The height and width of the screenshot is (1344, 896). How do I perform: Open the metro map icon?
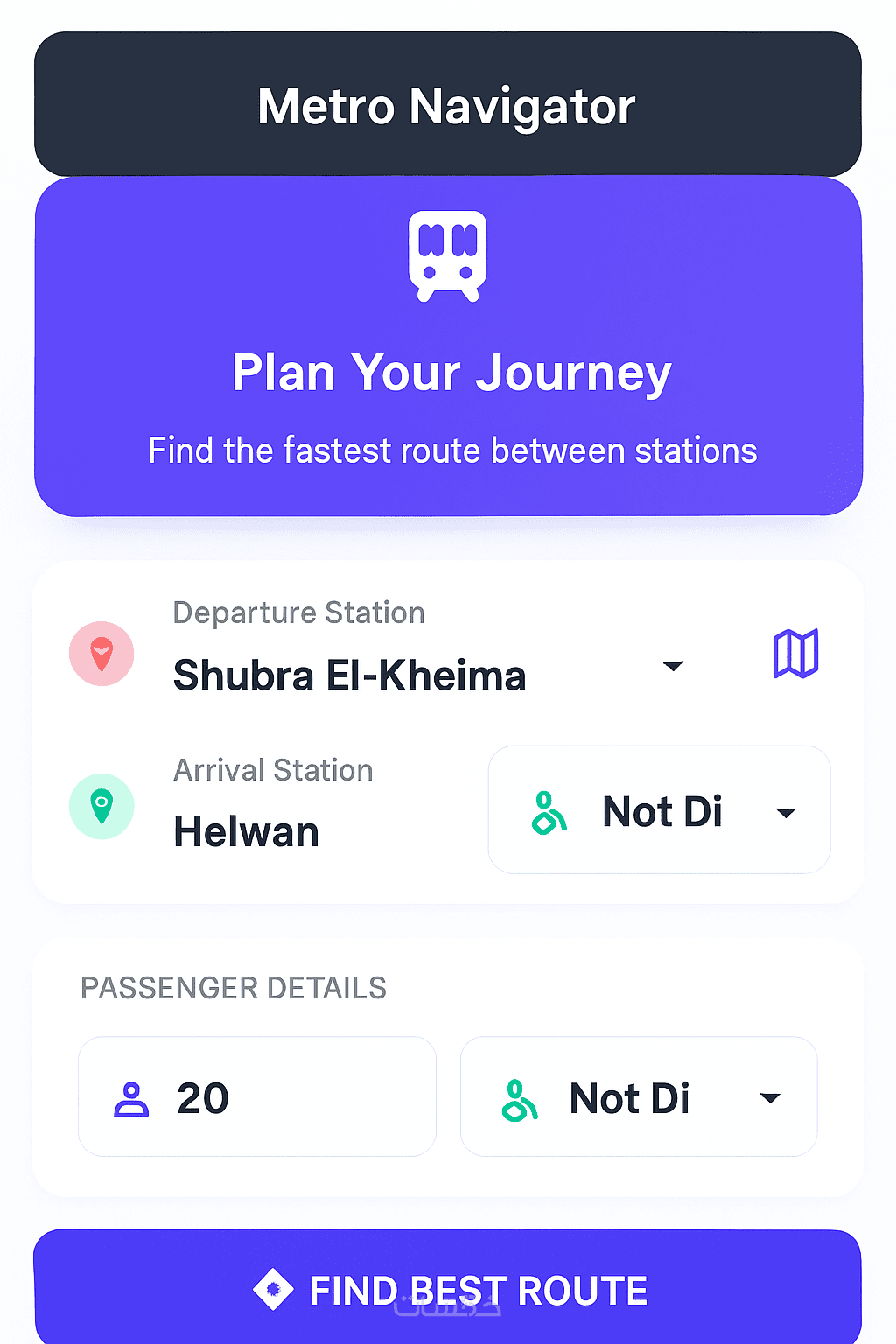point(795,654)
